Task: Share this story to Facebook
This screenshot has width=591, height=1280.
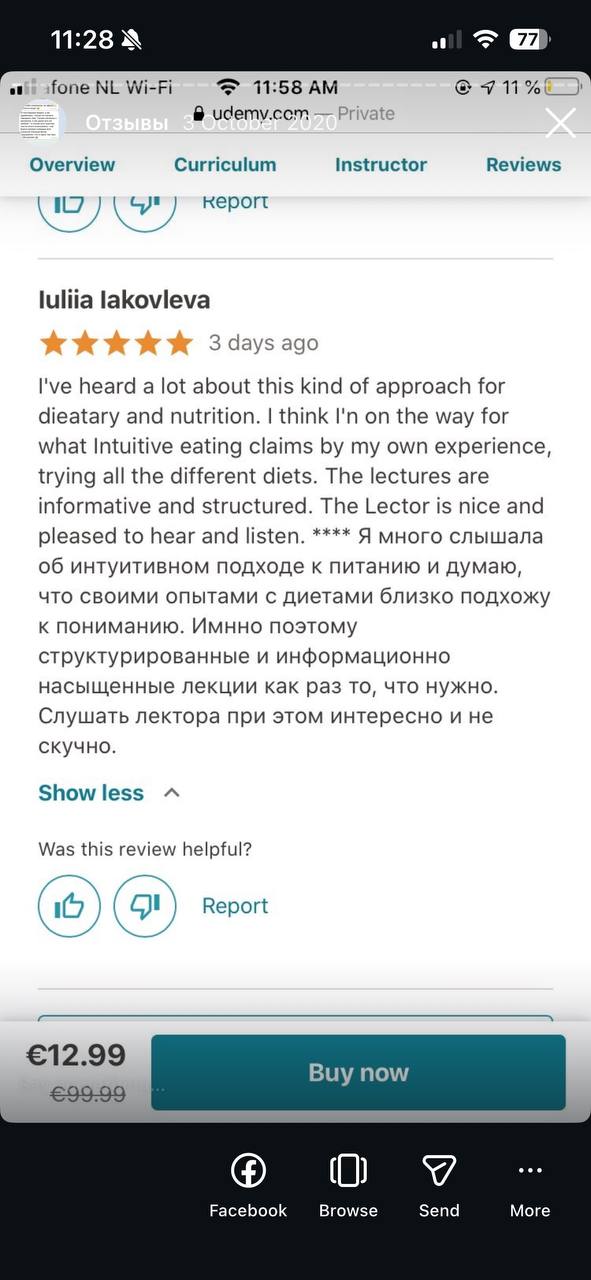Action: tap(248, 1187)
